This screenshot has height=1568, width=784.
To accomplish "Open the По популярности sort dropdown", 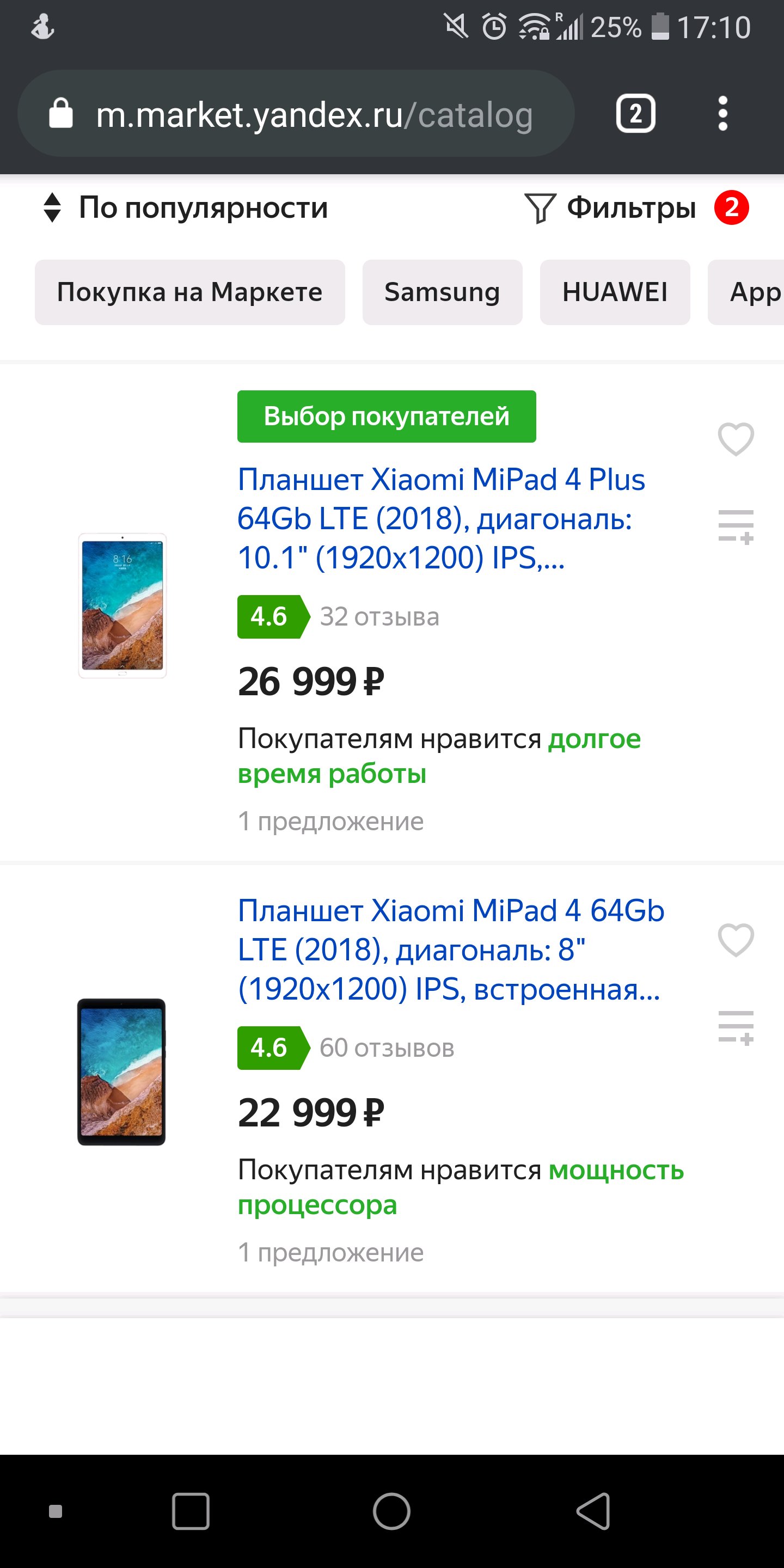I will coord(186,208).
